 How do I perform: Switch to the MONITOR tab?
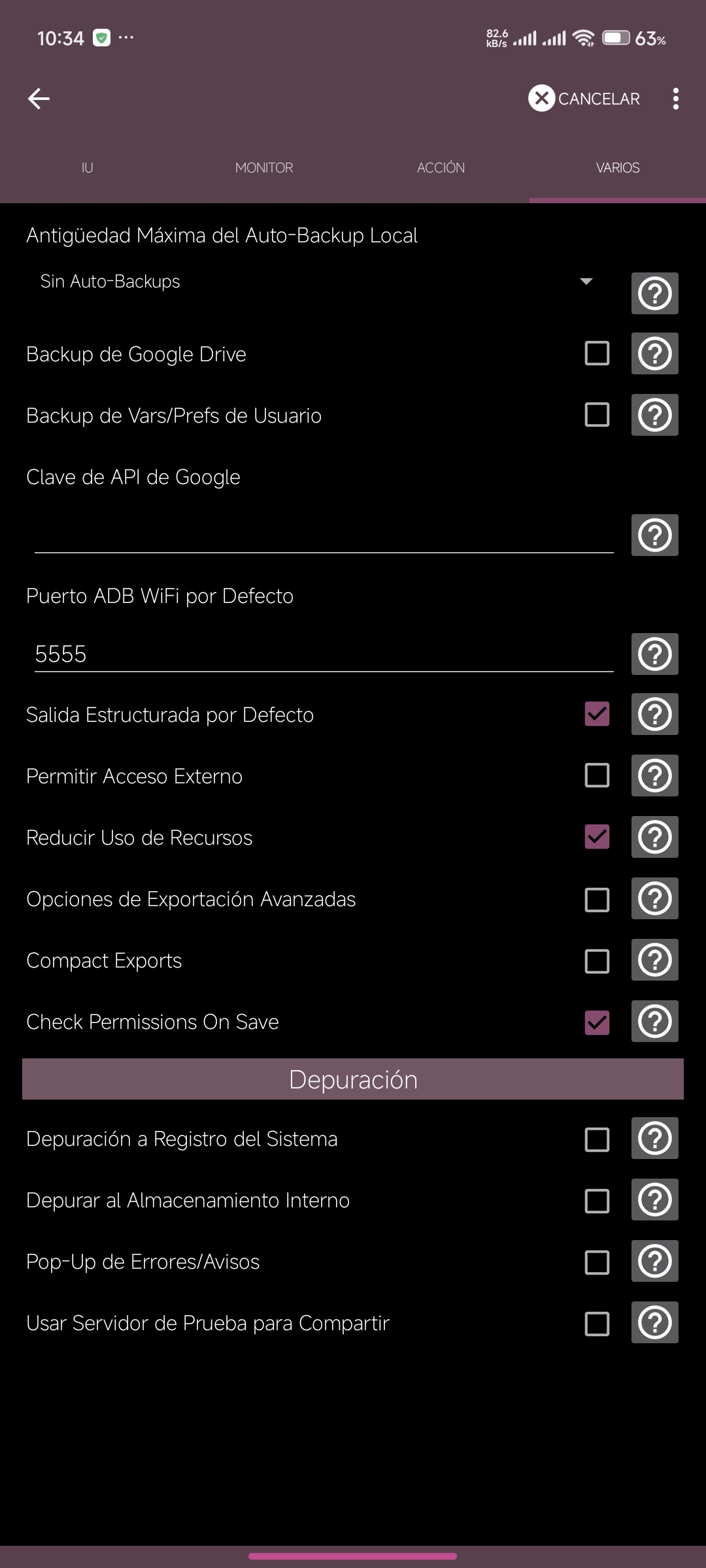tap(264, 168)
